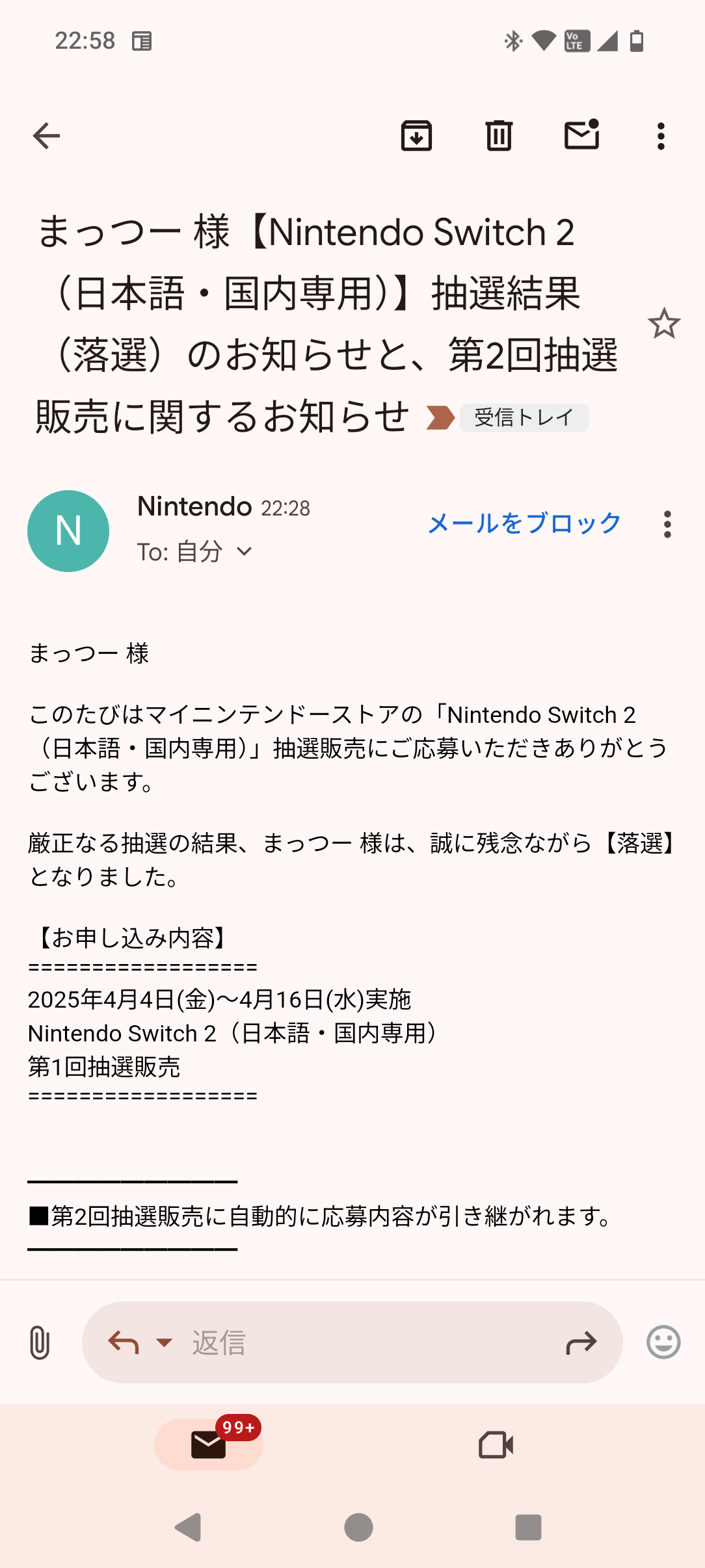Tap the メールをブロック link
Viewport: 705px width, 1568px height.
pos(524,523)
